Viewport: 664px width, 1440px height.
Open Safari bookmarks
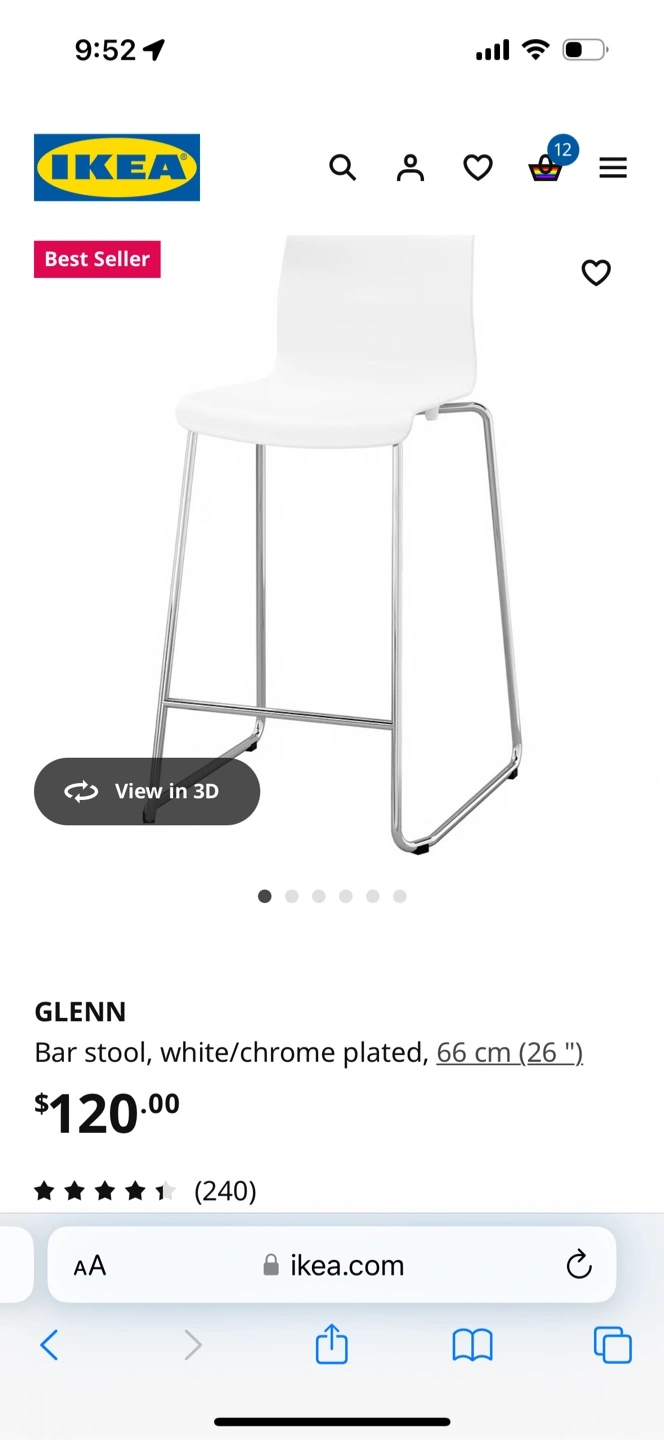point(473,1346)
